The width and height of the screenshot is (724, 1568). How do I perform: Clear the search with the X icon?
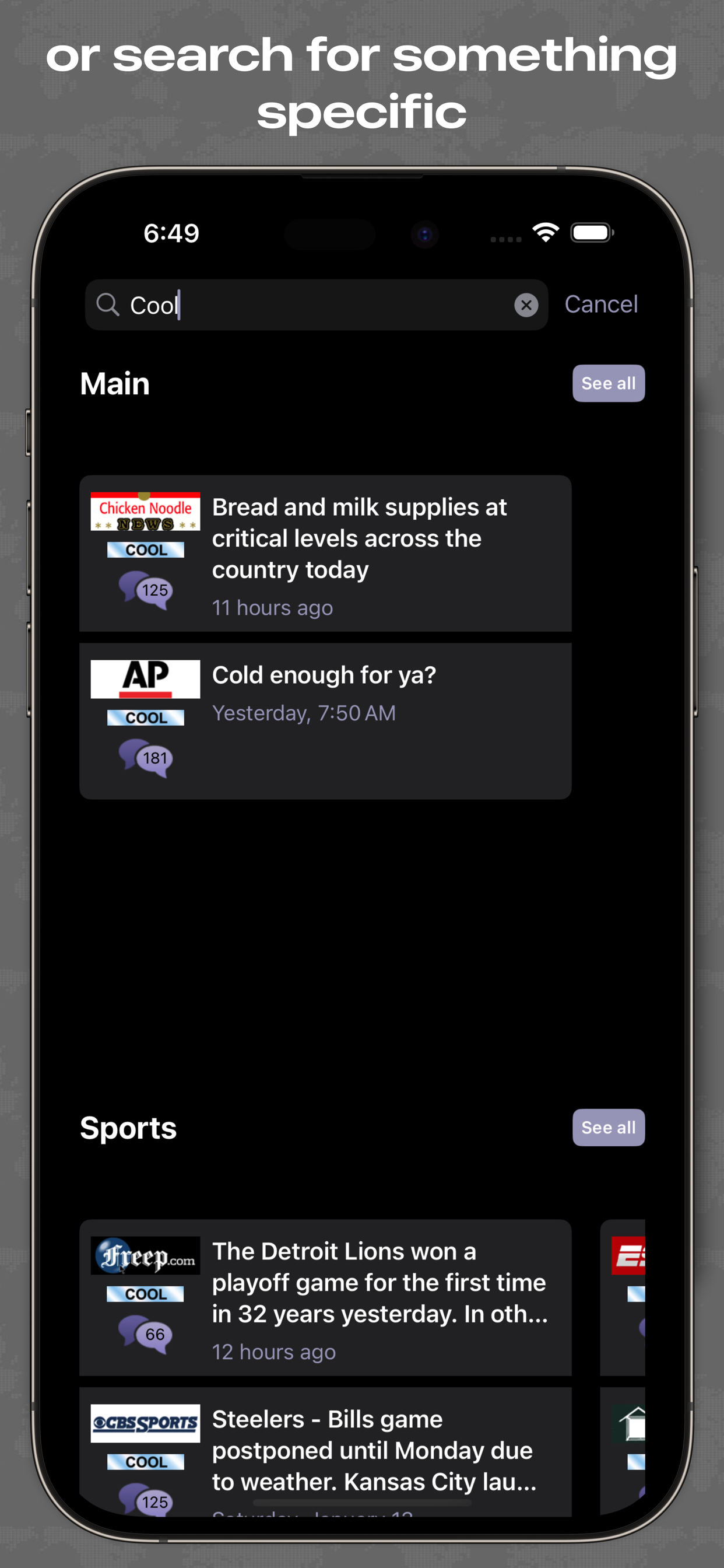(526, 305)
